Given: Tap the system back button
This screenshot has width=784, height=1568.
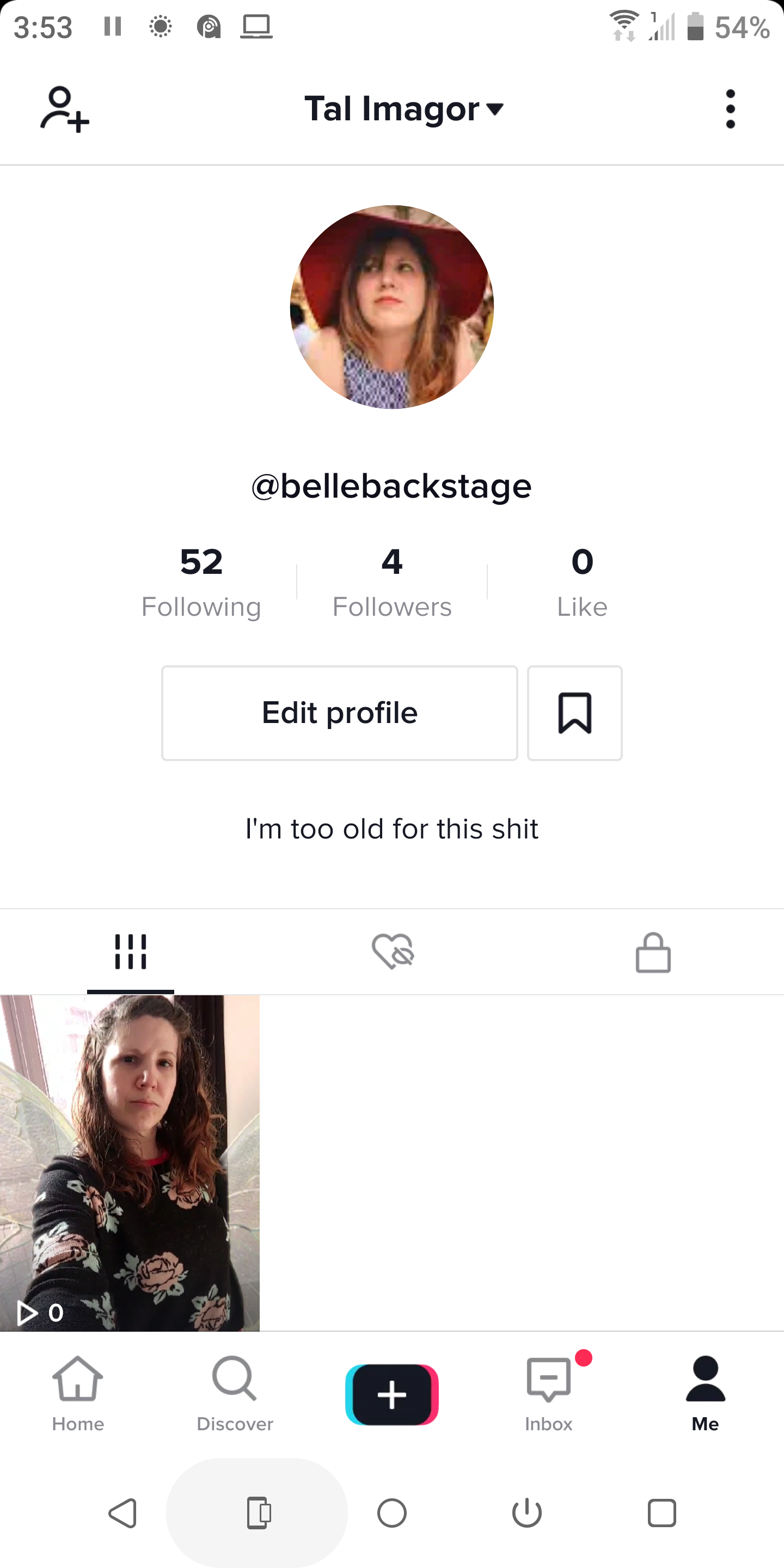Looking at the screenshot, I should coord(123,1513).
